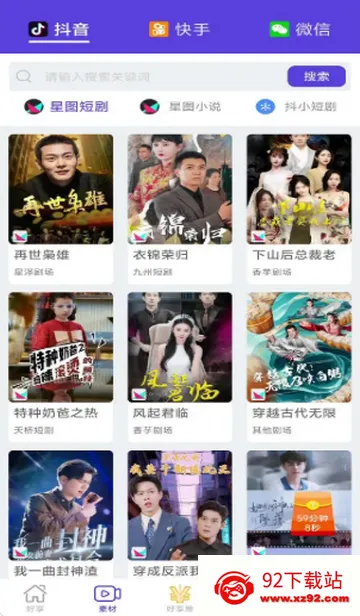
Task: Select the 抖小短剧 category
Action: point(296,106)
